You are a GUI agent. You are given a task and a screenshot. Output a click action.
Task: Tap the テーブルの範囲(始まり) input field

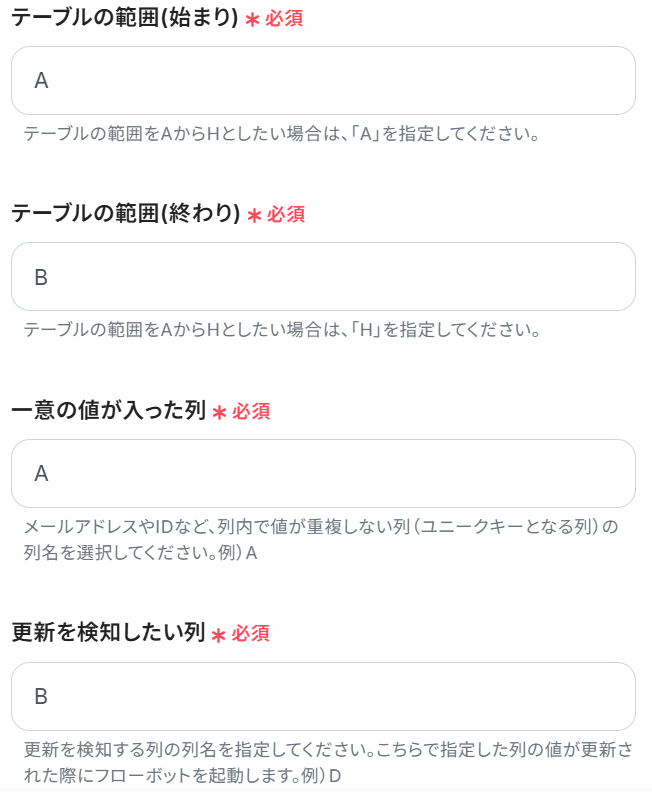pyautogui.click(x=323, y=81)
